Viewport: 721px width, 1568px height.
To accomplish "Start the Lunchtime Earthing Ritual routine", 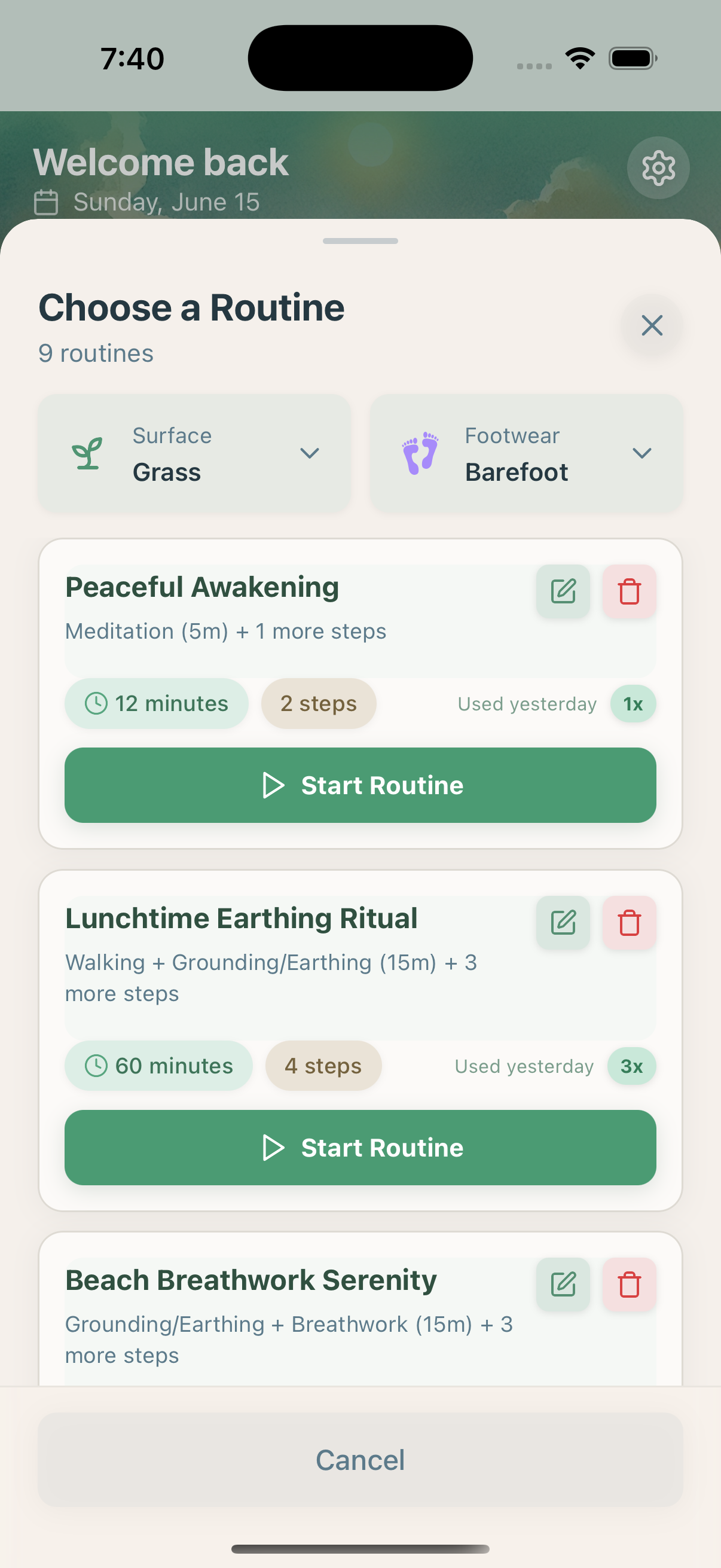I will click(360, 1148).
